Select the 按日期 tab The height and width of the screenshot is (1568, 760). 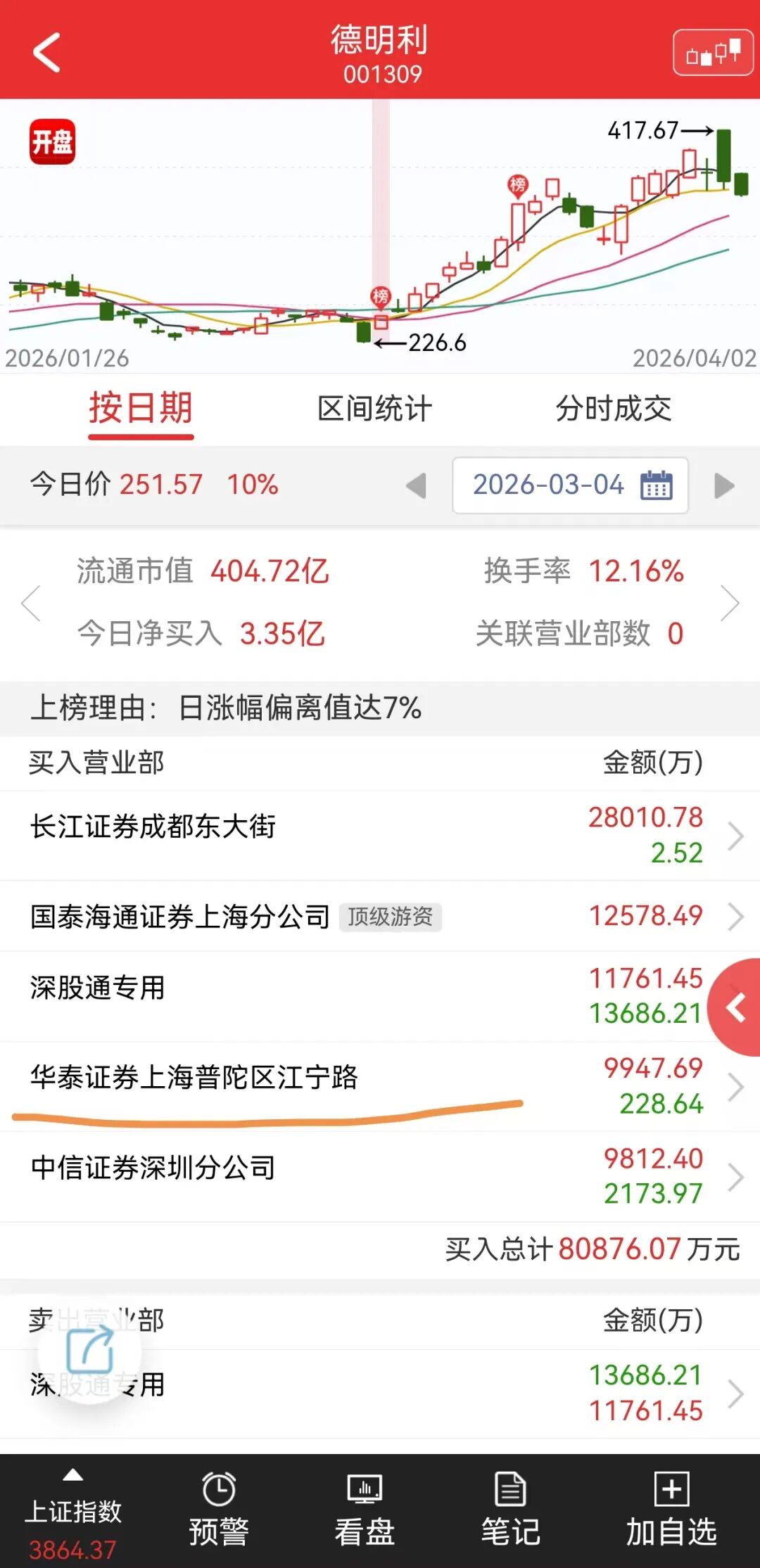[141, 409]
